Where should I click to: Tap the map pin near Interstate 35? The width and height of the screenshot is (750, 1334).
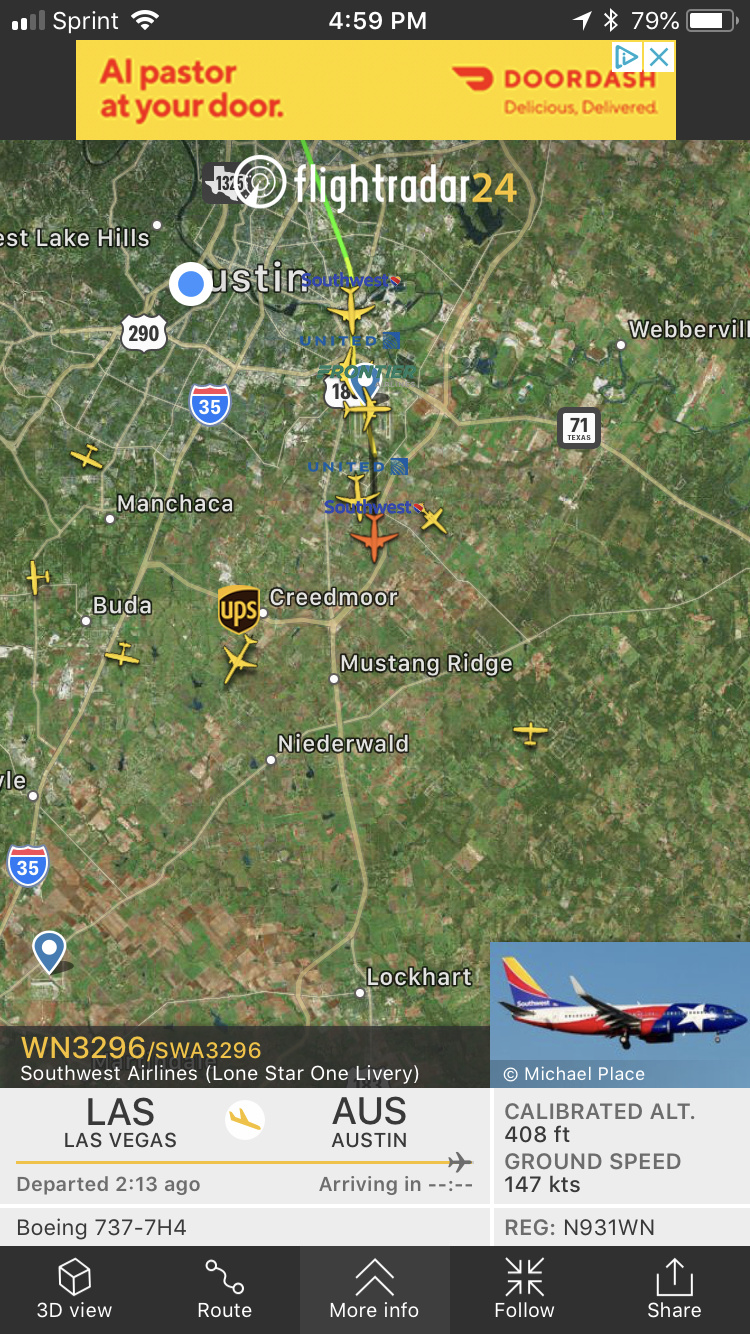pyautogui.click(x=49, y=950)
